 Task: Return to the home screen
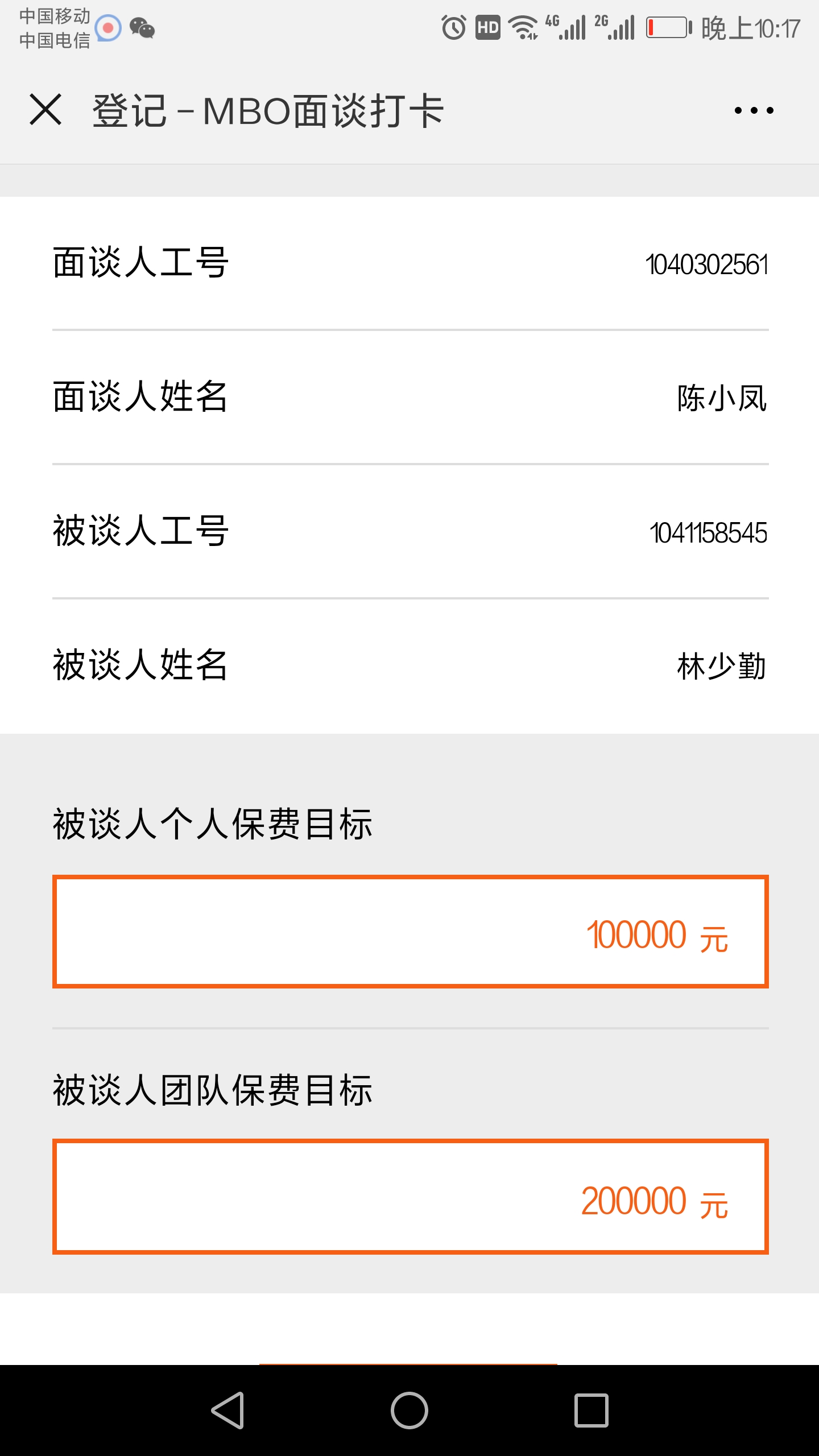tap(409, 1410)
